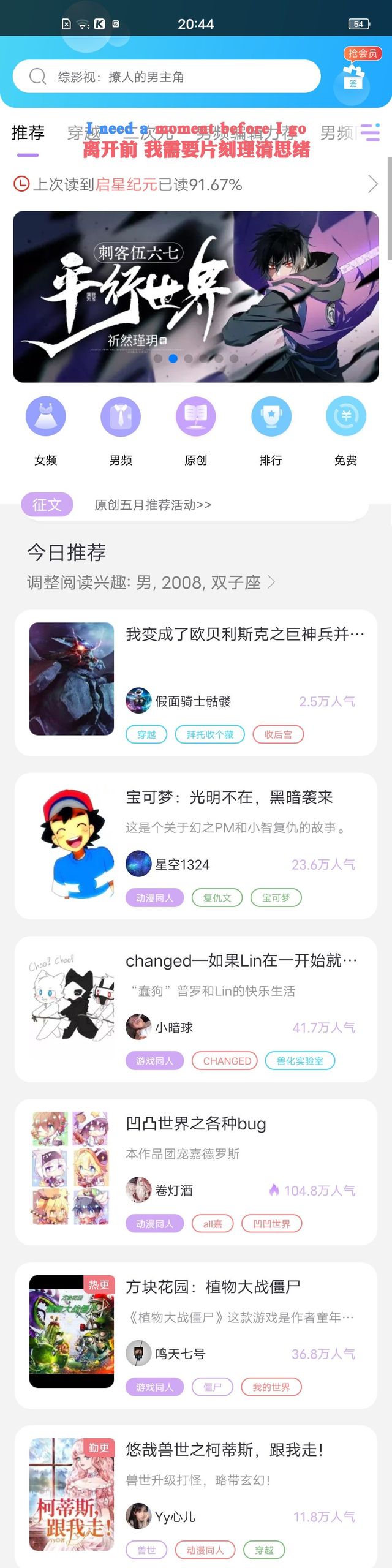Viewport: 392px width, 1568px height.
Task: Continue reading 启星纪元 from last position
Action: point(196,184)
